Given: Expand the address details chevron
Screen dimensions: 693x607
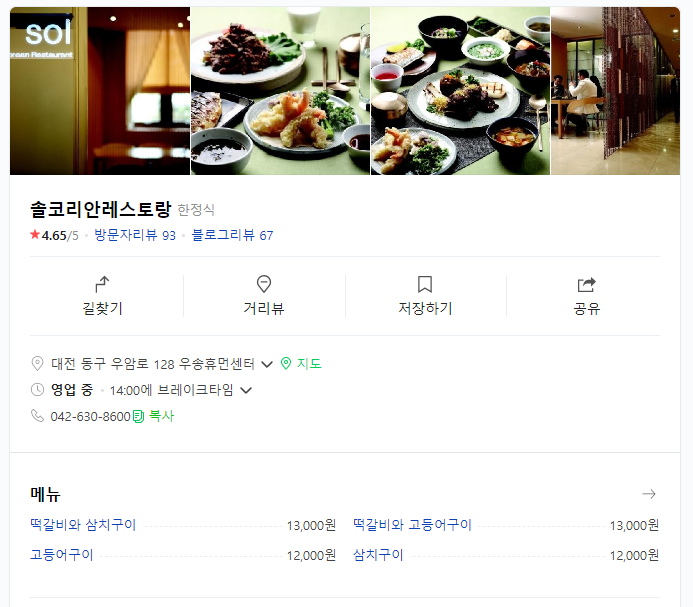Looking at the screenshot, I should tap(266, 364).
